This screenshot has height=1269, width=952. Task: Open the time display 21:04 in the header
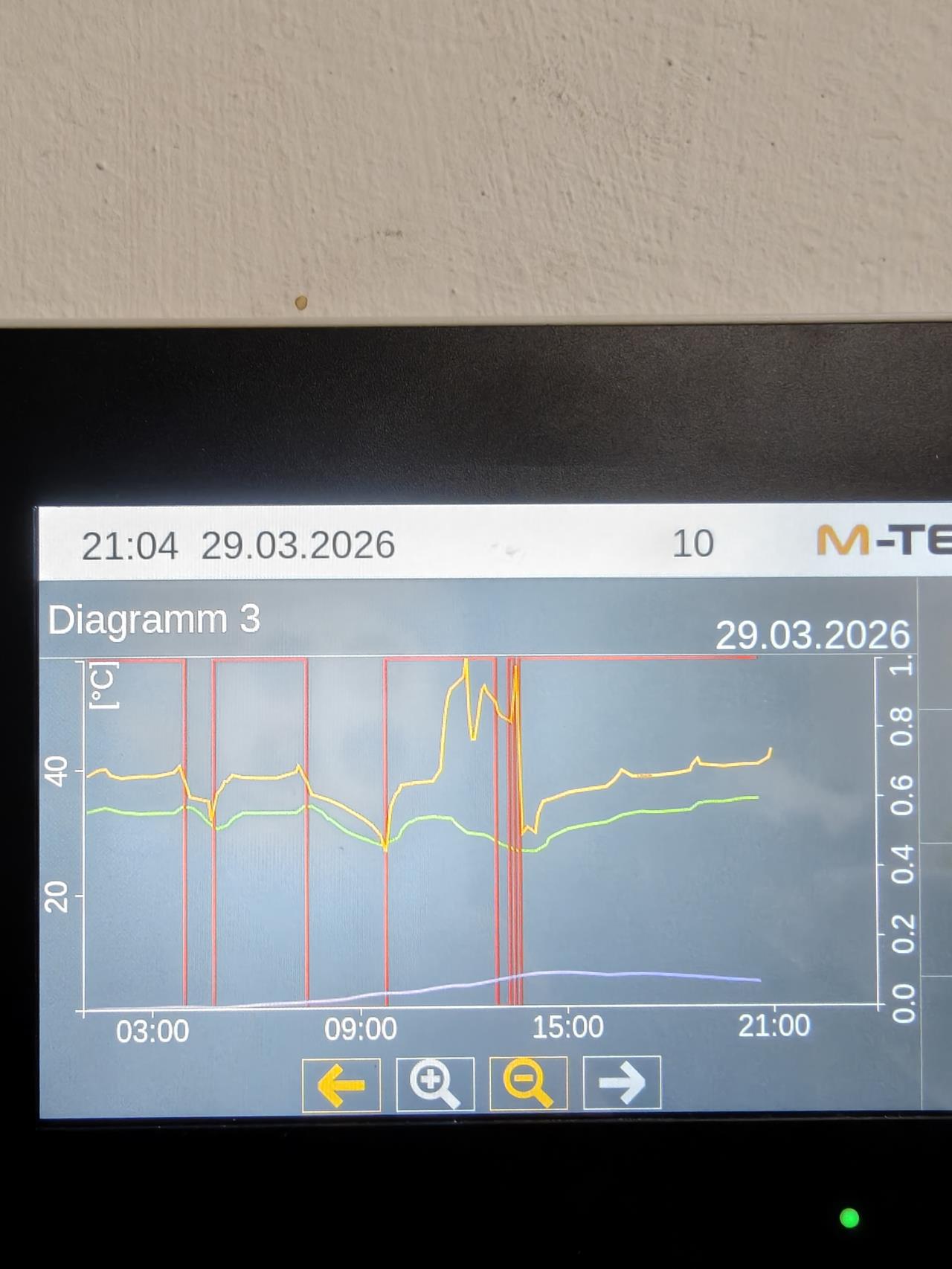[130, 545]
